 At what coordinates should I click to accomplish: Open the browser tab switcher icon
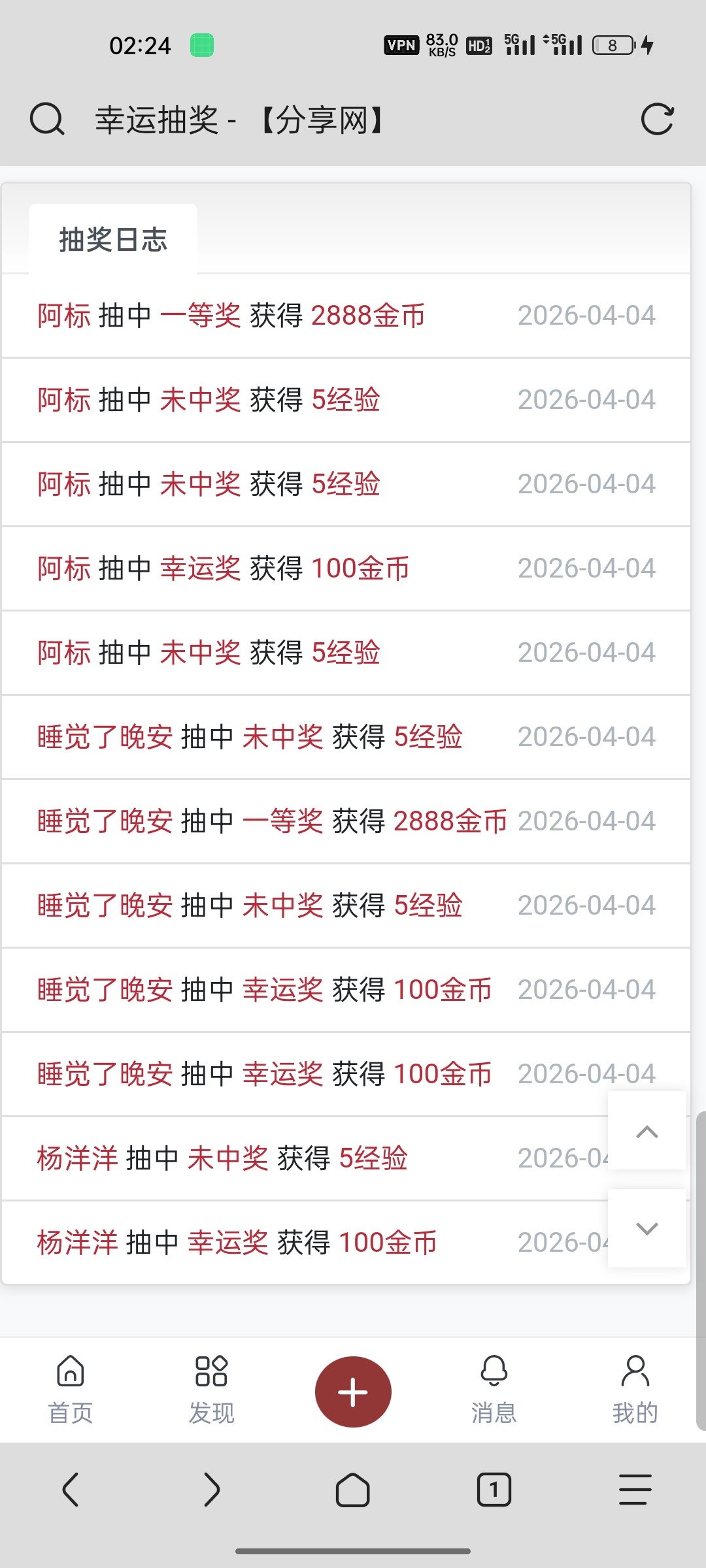(494, 1492)
